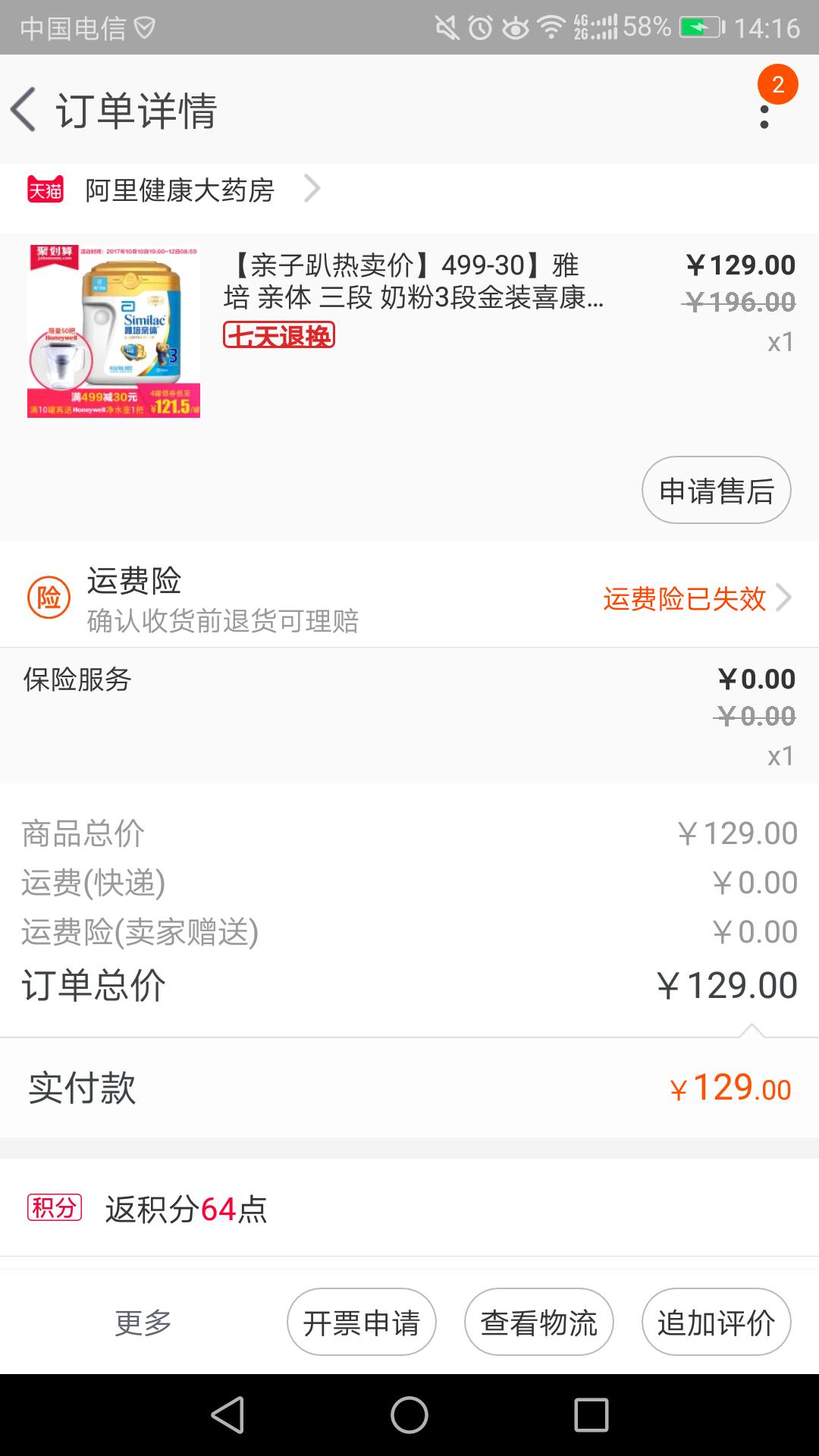Tap the red 积分 points badge icon
This screenshot has height=1456, width=819.
coord(55,1207)
